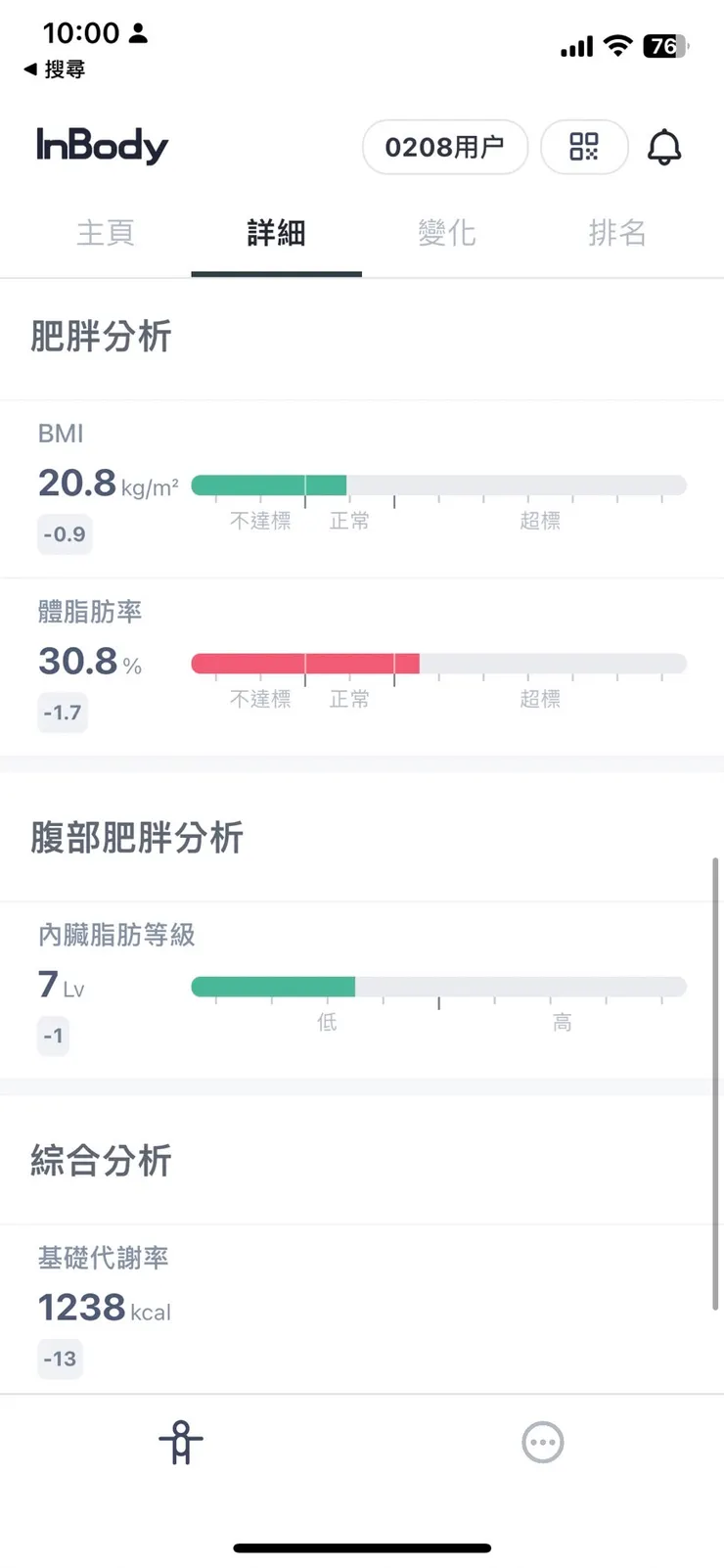Tap the -0.9 change badge under BMI
The width and height of the screenshot is (724, 1568).
coord(65,534)
